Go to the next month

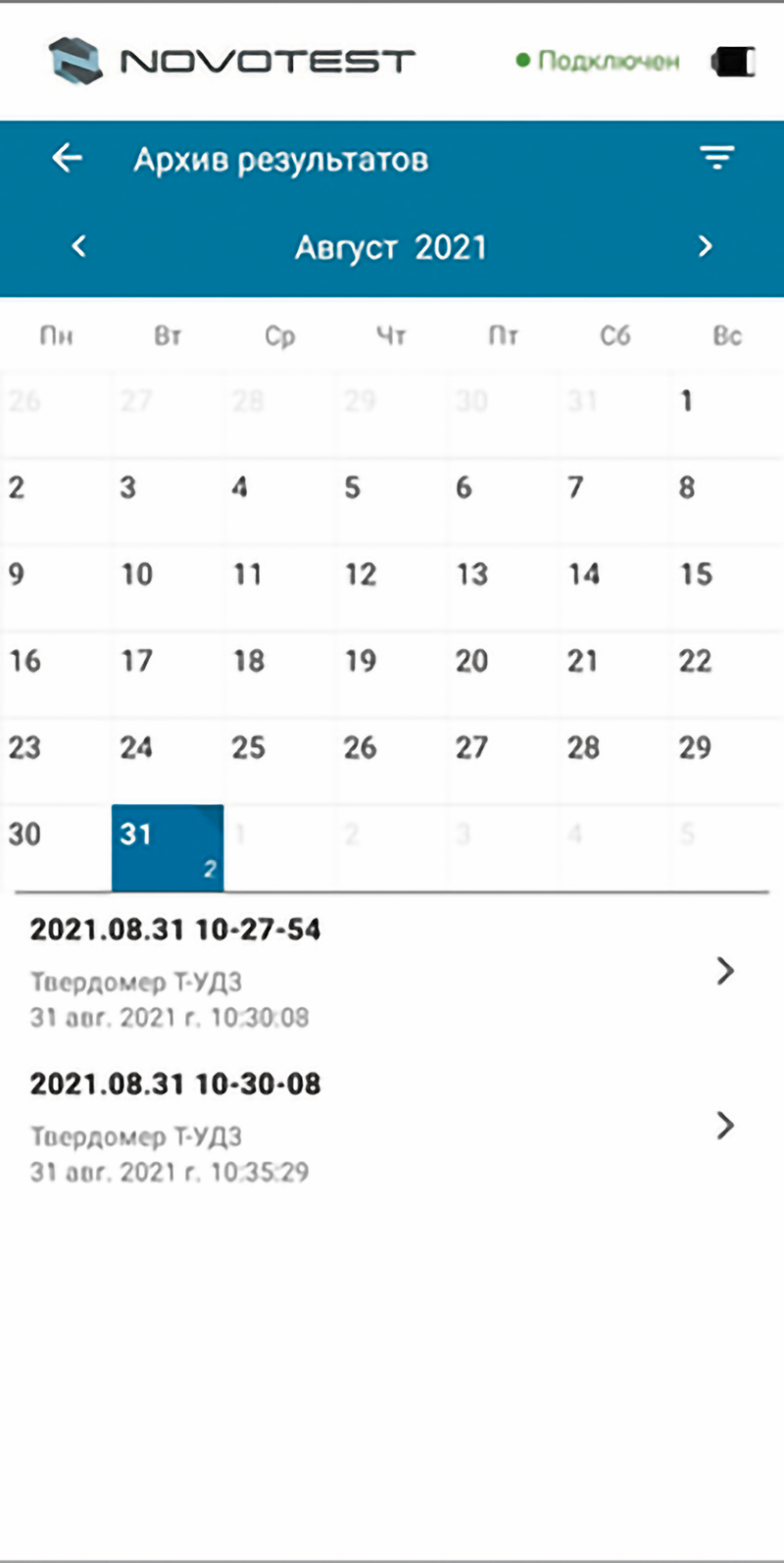tap(705, 246)
